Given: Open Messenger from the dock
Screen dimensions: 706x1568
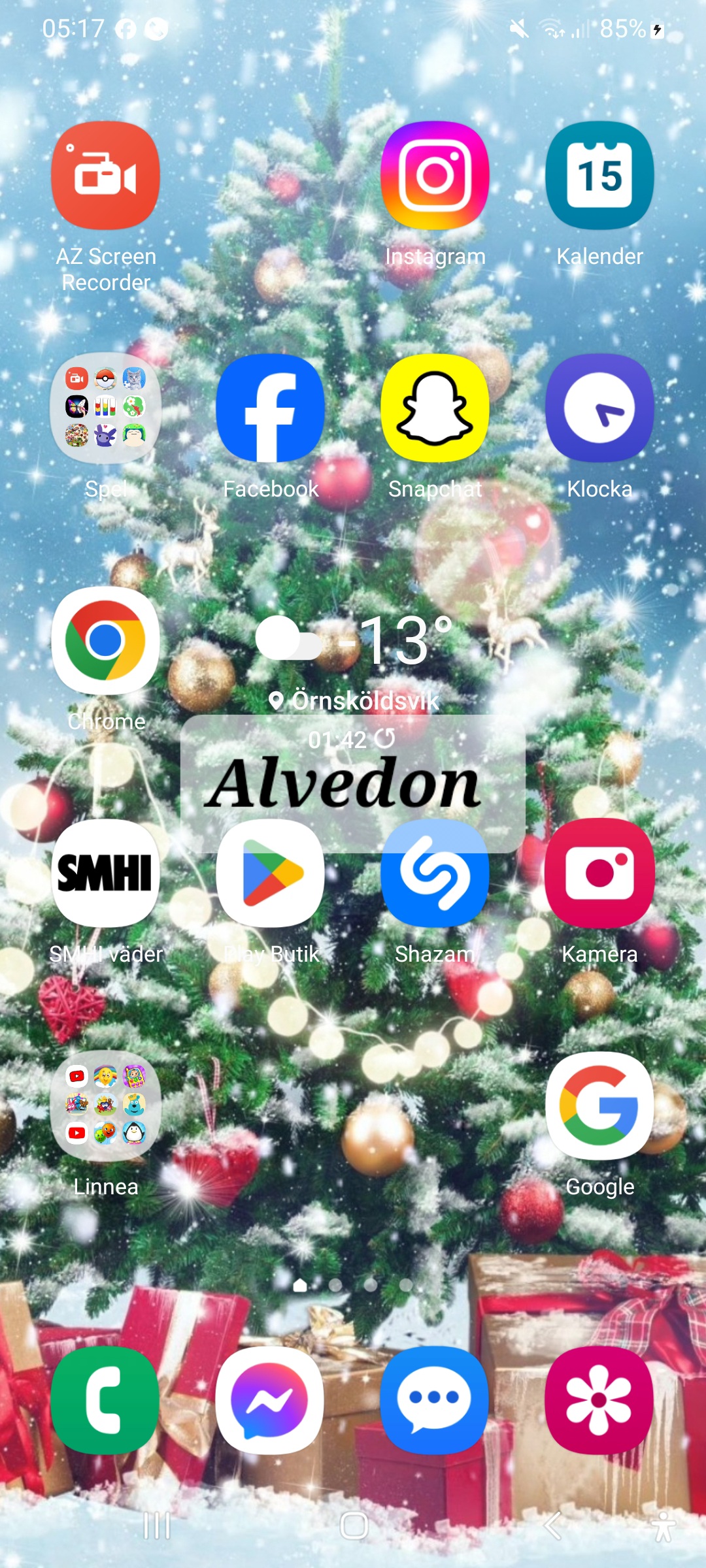Looking at the screenshot, I should click(x=270, y=1399).
